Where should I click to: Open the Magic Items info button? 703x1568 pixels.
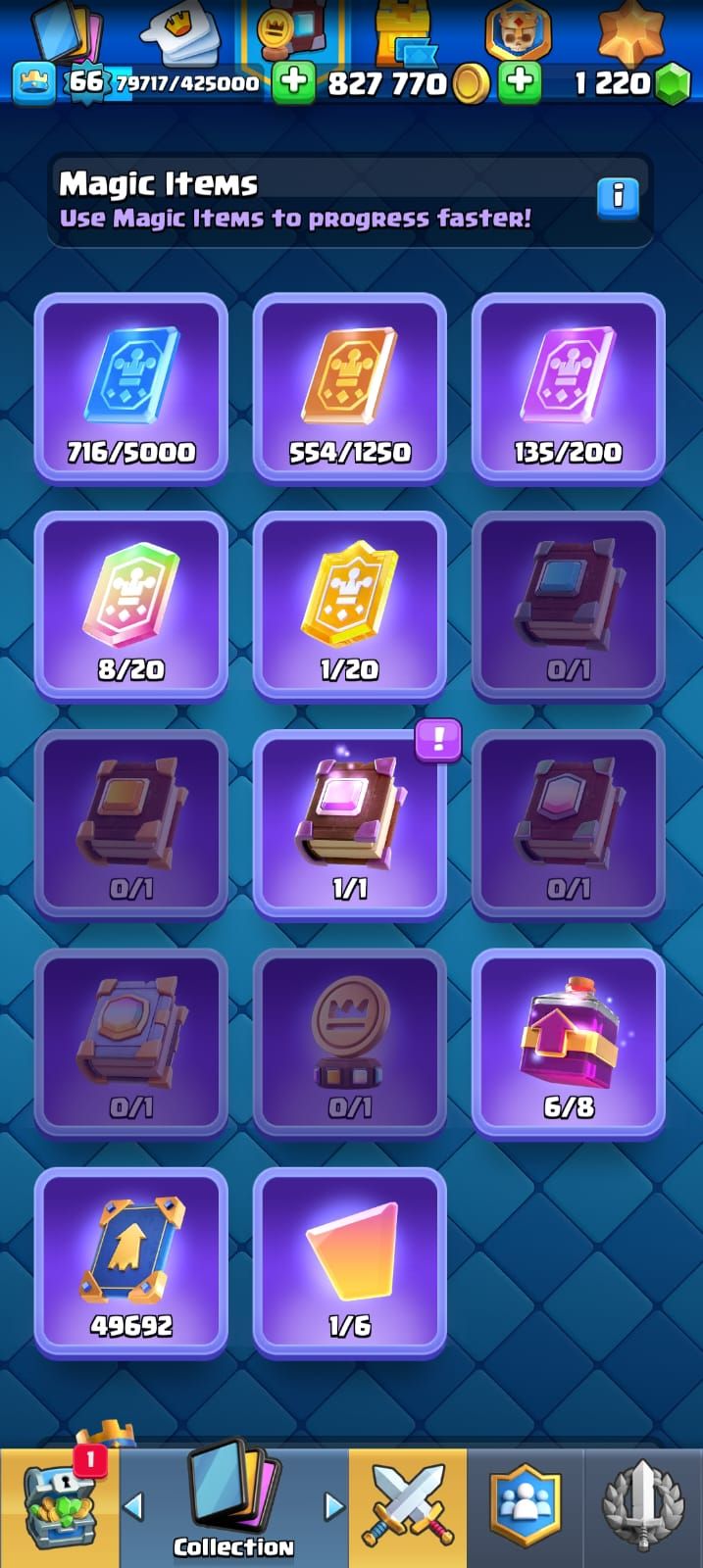618,198
